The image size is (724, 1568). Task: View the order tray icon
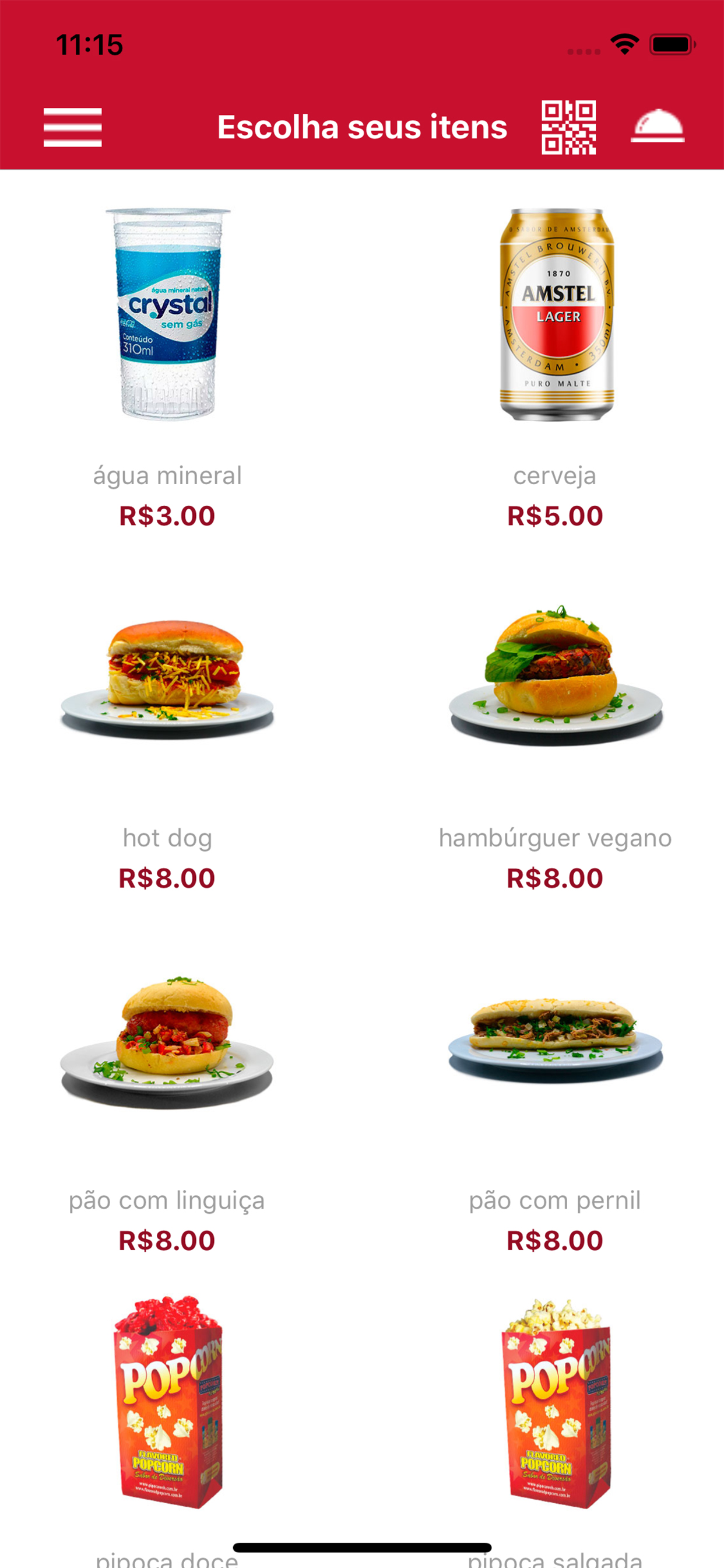click(x=657, y=126)
